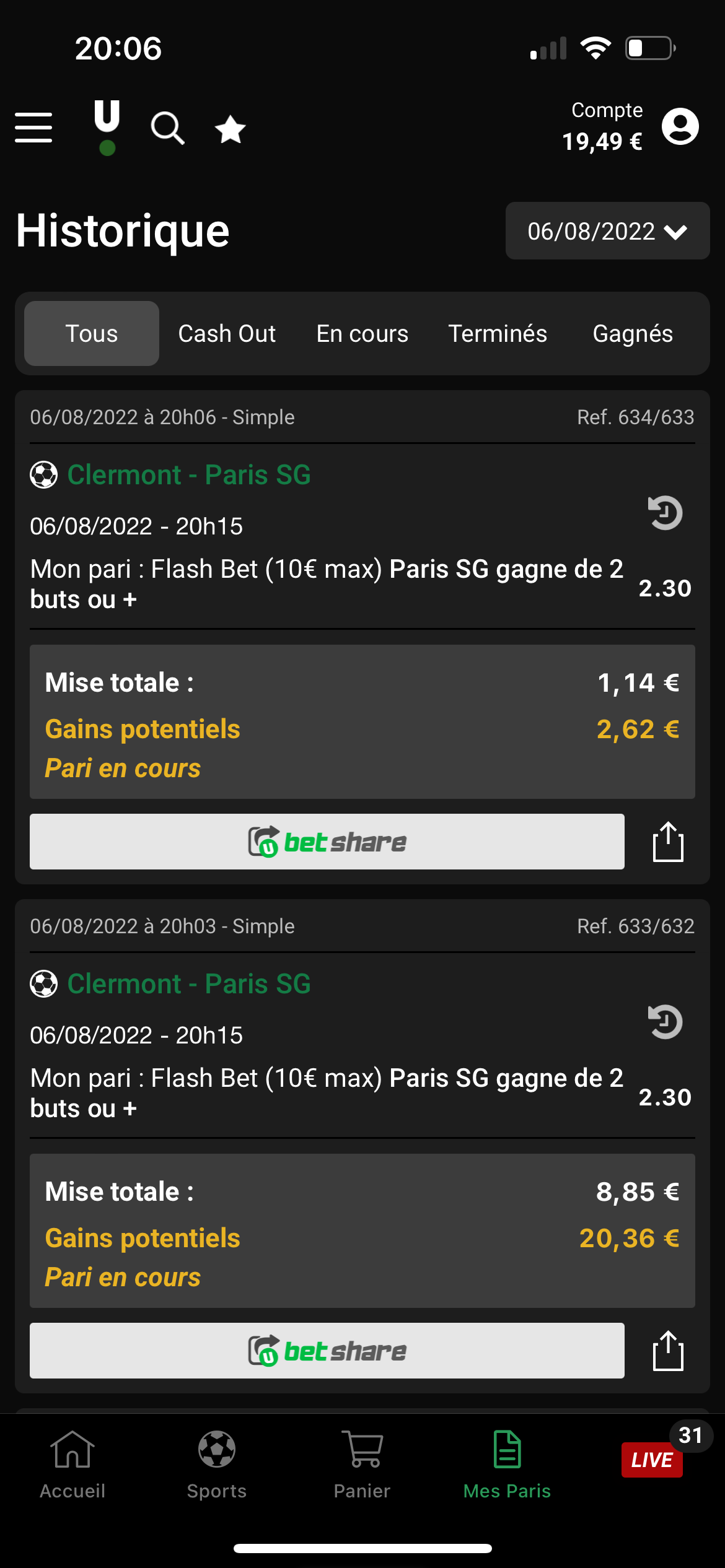Share the 8,85 € bet via export icon
Screen dimensions: 725x1568
[x=668, y=1351]
